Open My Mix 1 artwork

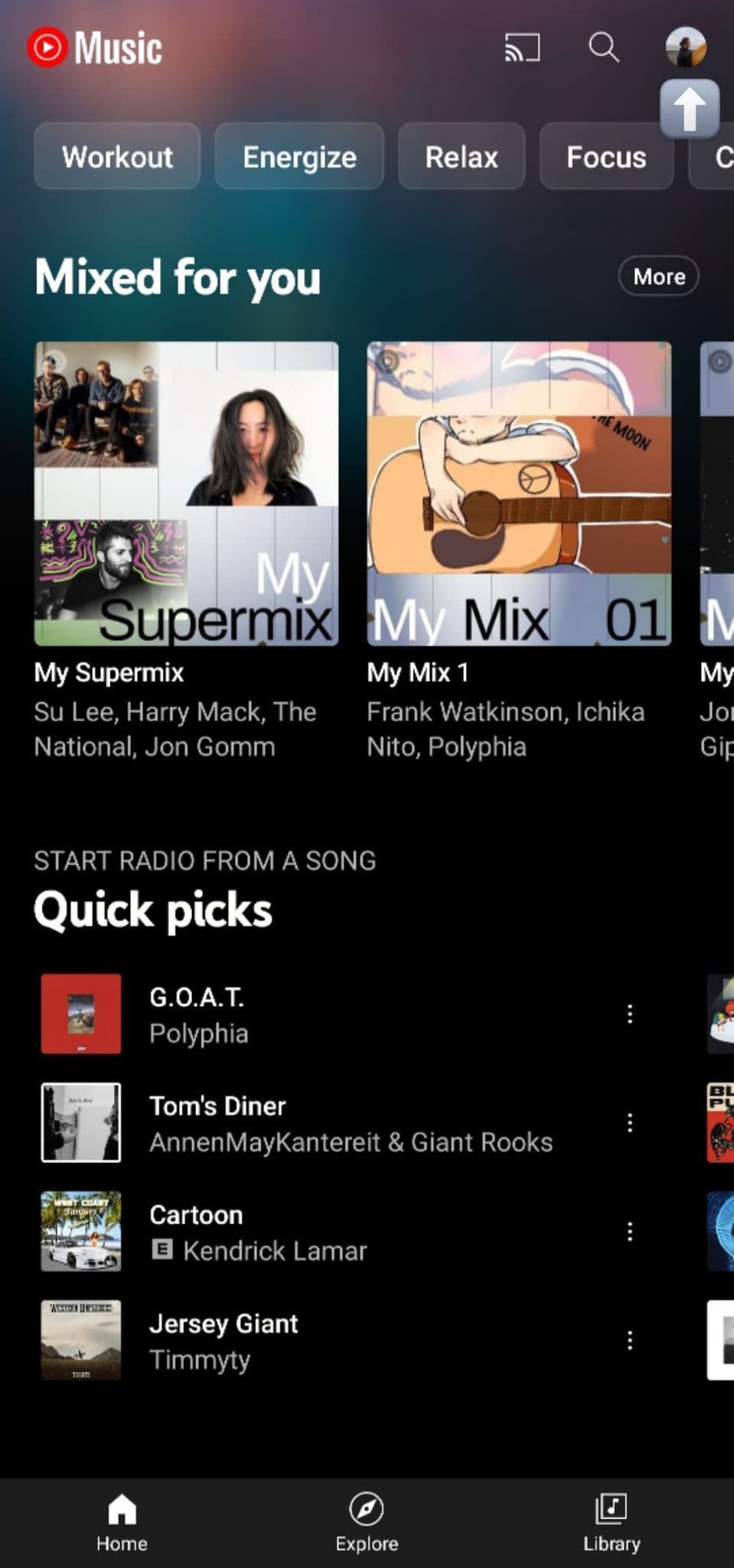pyautogui.click(x=519, y=492)
